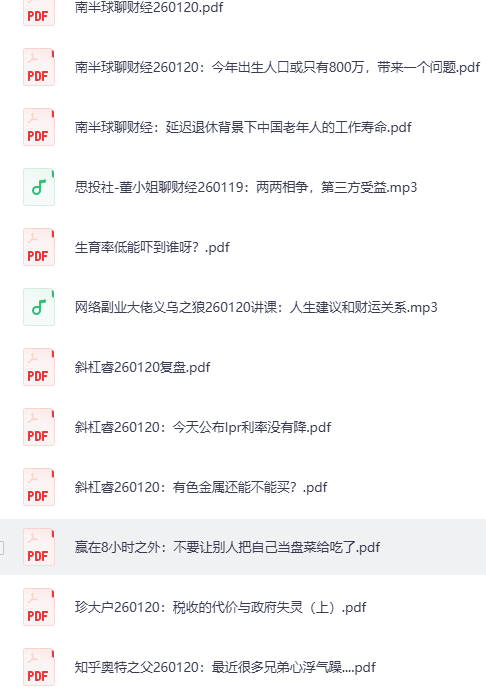Screen dimensions: 486x697
Task: Open 知乎奥特之父260120 PDF
Action: 225,667
